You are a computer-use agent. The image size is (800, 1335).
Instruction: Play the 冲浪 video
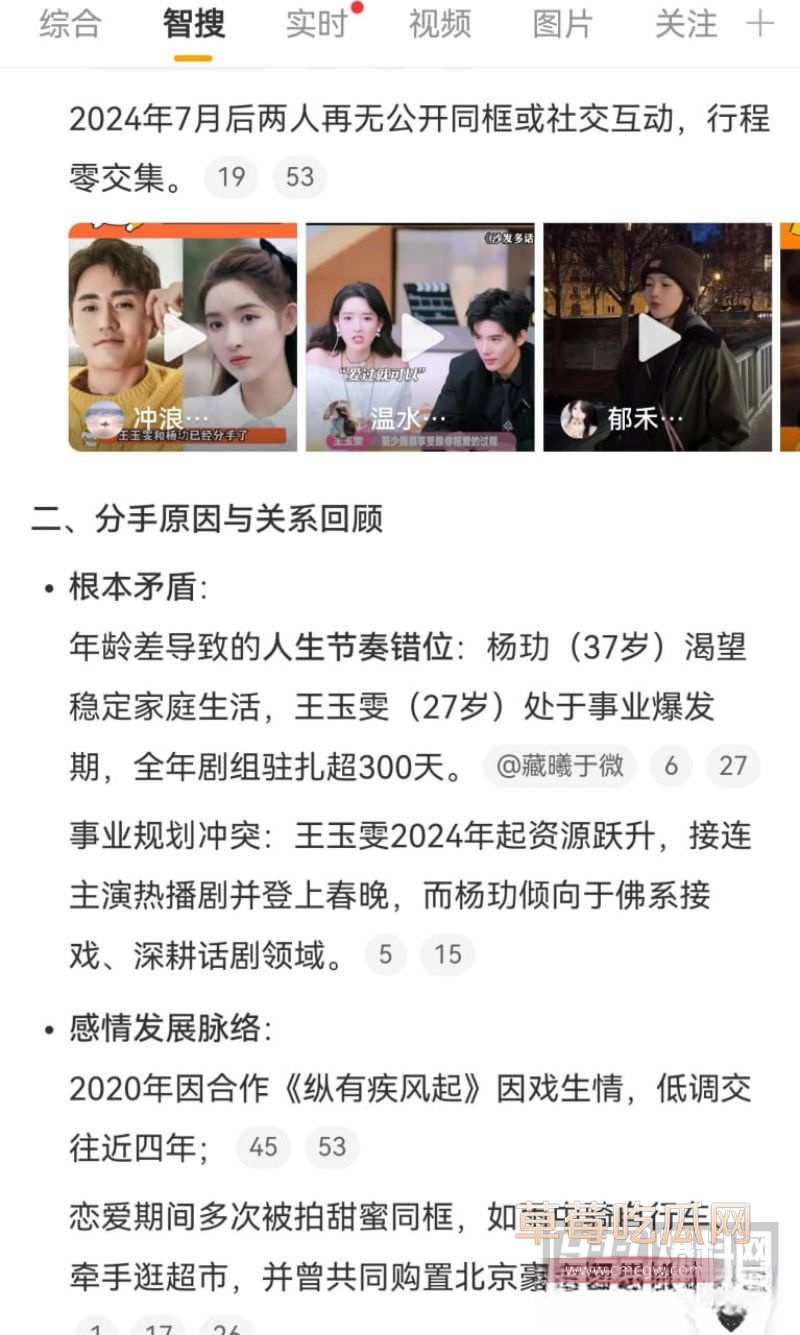tap(183, 338)
